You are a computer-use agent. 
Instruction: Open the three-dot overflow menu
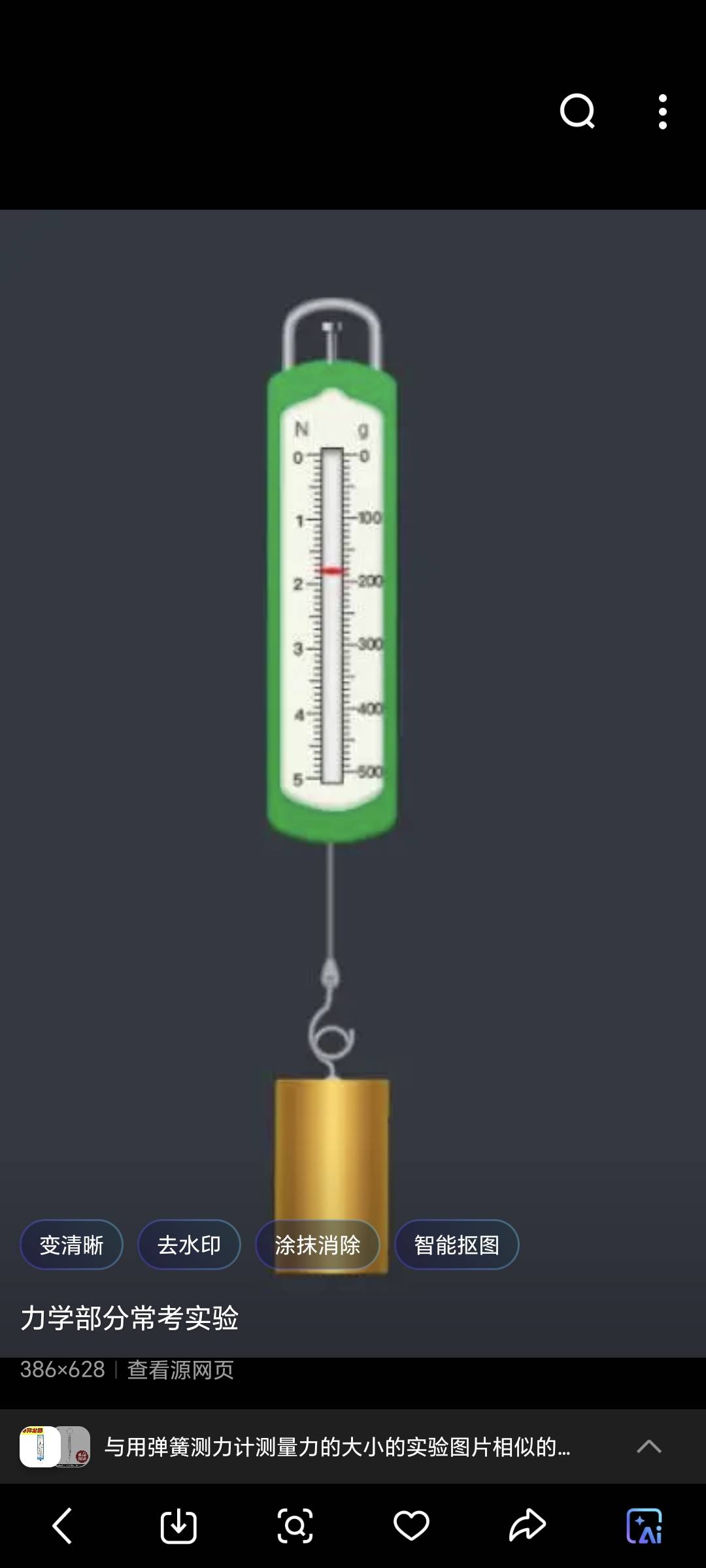point(662,111)
